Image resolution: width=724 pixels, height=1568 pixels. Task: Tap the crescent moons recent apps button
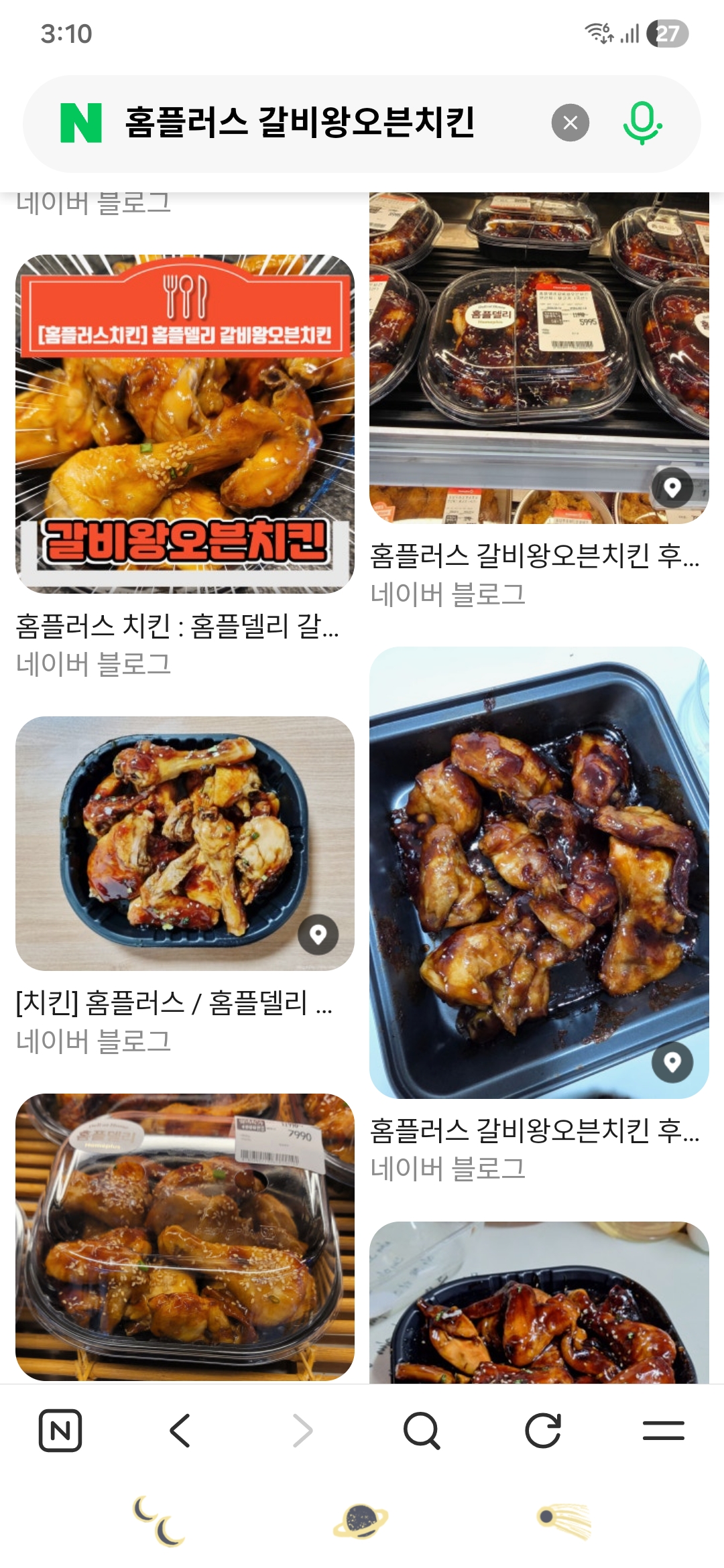(160, 1521)
